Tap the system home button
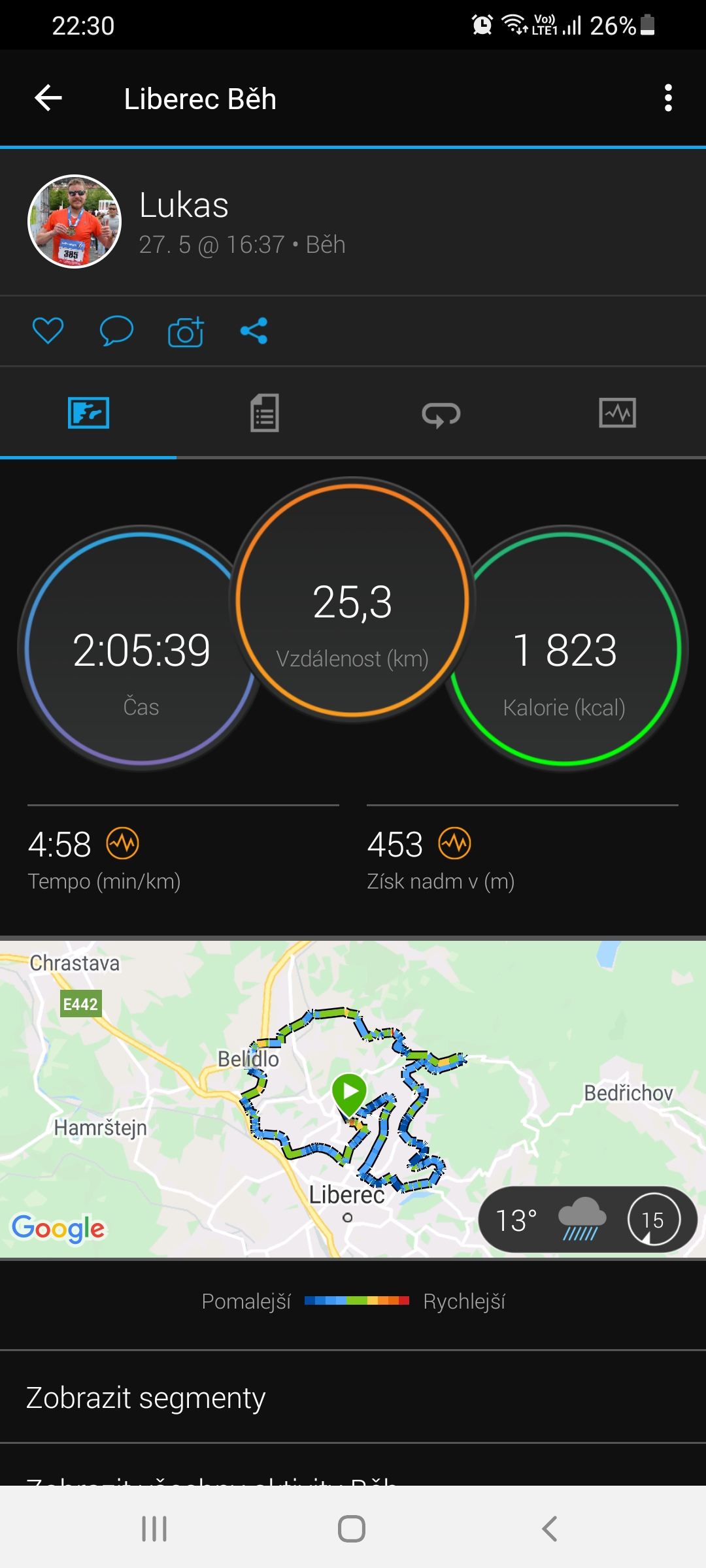This screenshot has height=1568, width=706. 352,1529
